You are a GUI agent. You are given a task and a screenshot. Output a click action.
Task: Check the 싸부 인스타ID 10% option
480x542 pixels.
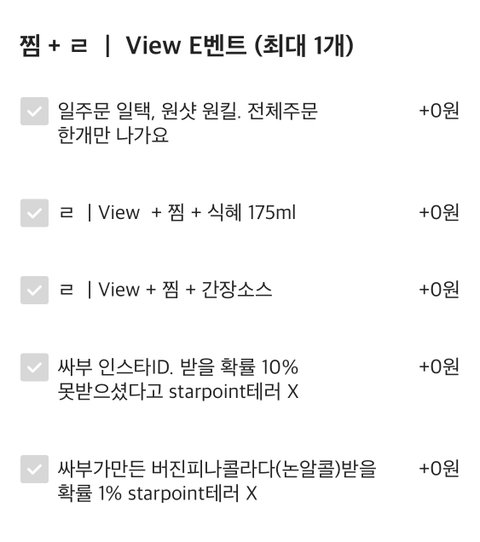click(34, 367)
